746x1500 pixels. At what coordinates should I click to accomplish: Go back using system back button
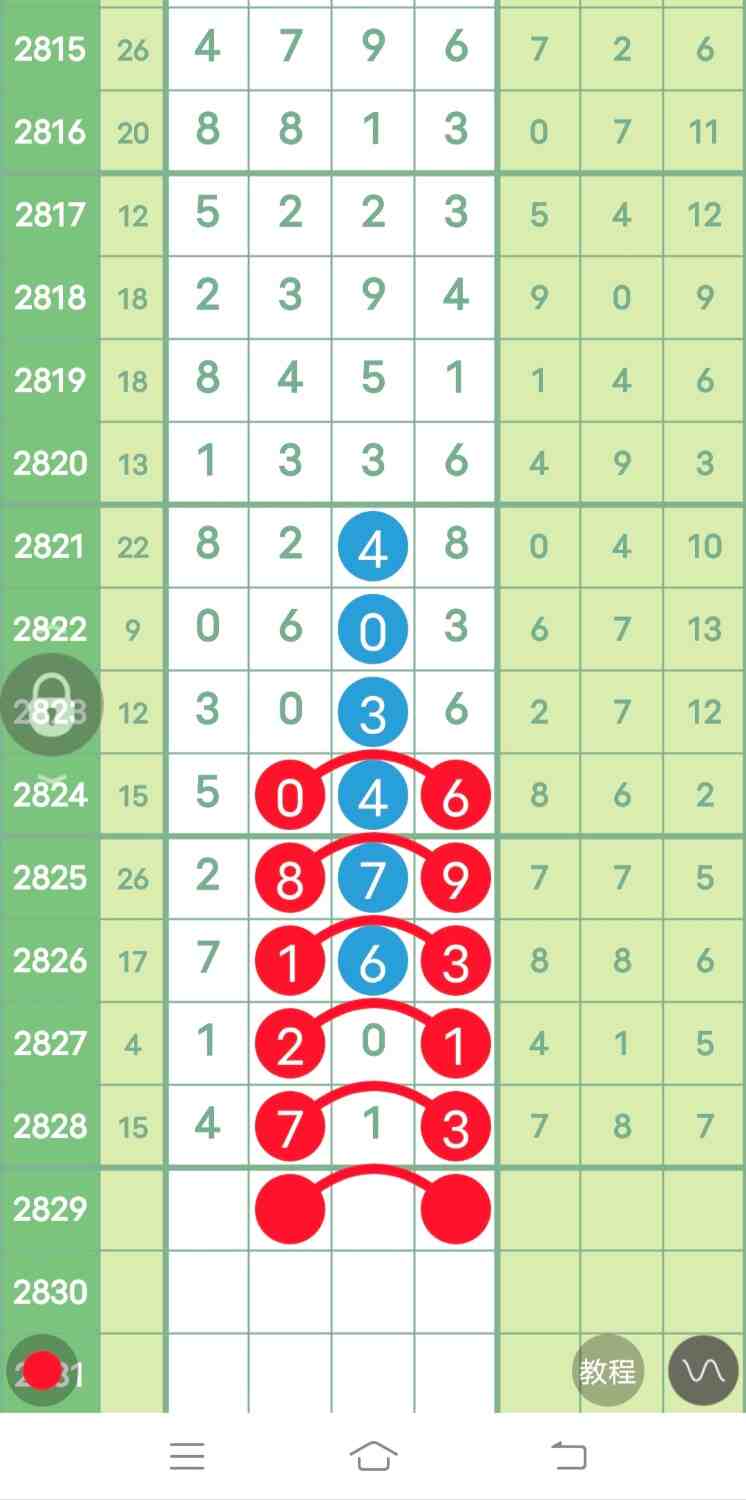tap(568, 1455)
